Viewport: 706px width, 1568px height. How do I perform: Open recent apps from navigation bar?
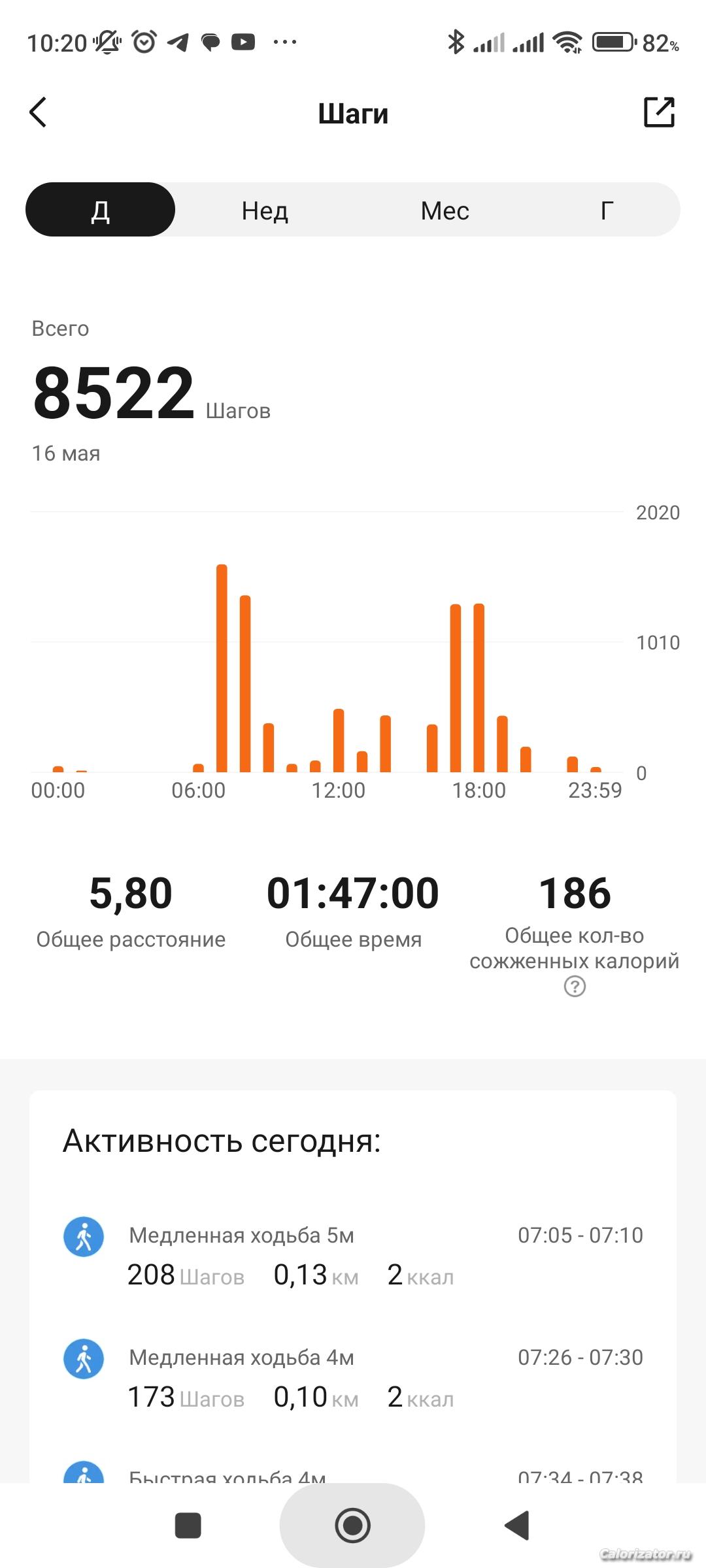pyautogui.click(x=188, y=1526)
